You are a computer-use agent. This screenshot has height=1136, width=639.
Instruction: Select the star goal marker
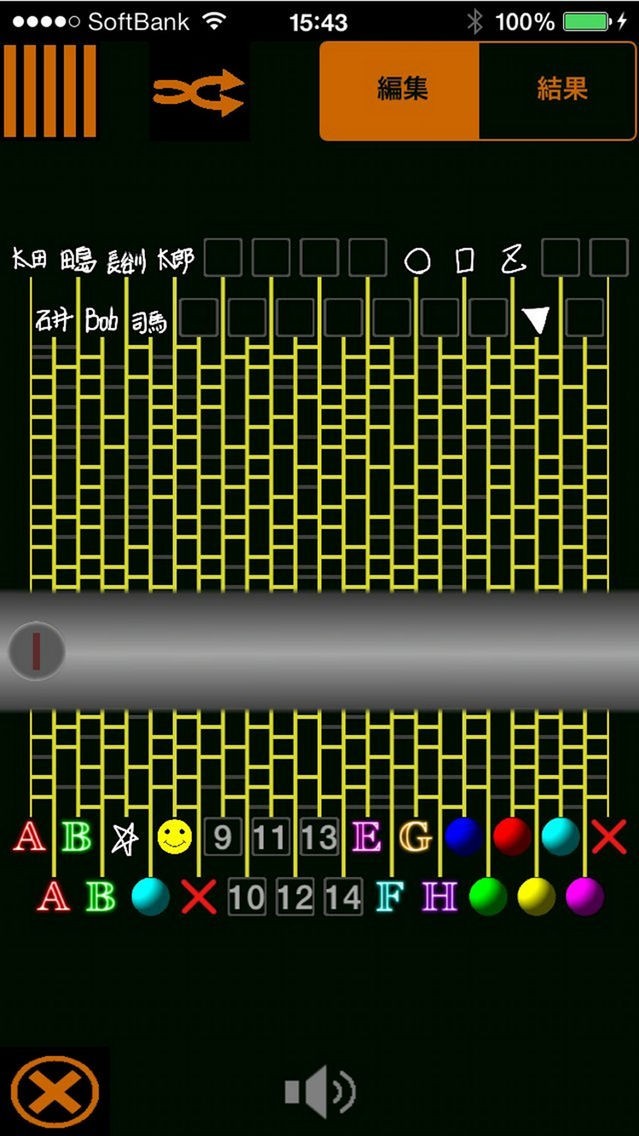pos(125,838)
